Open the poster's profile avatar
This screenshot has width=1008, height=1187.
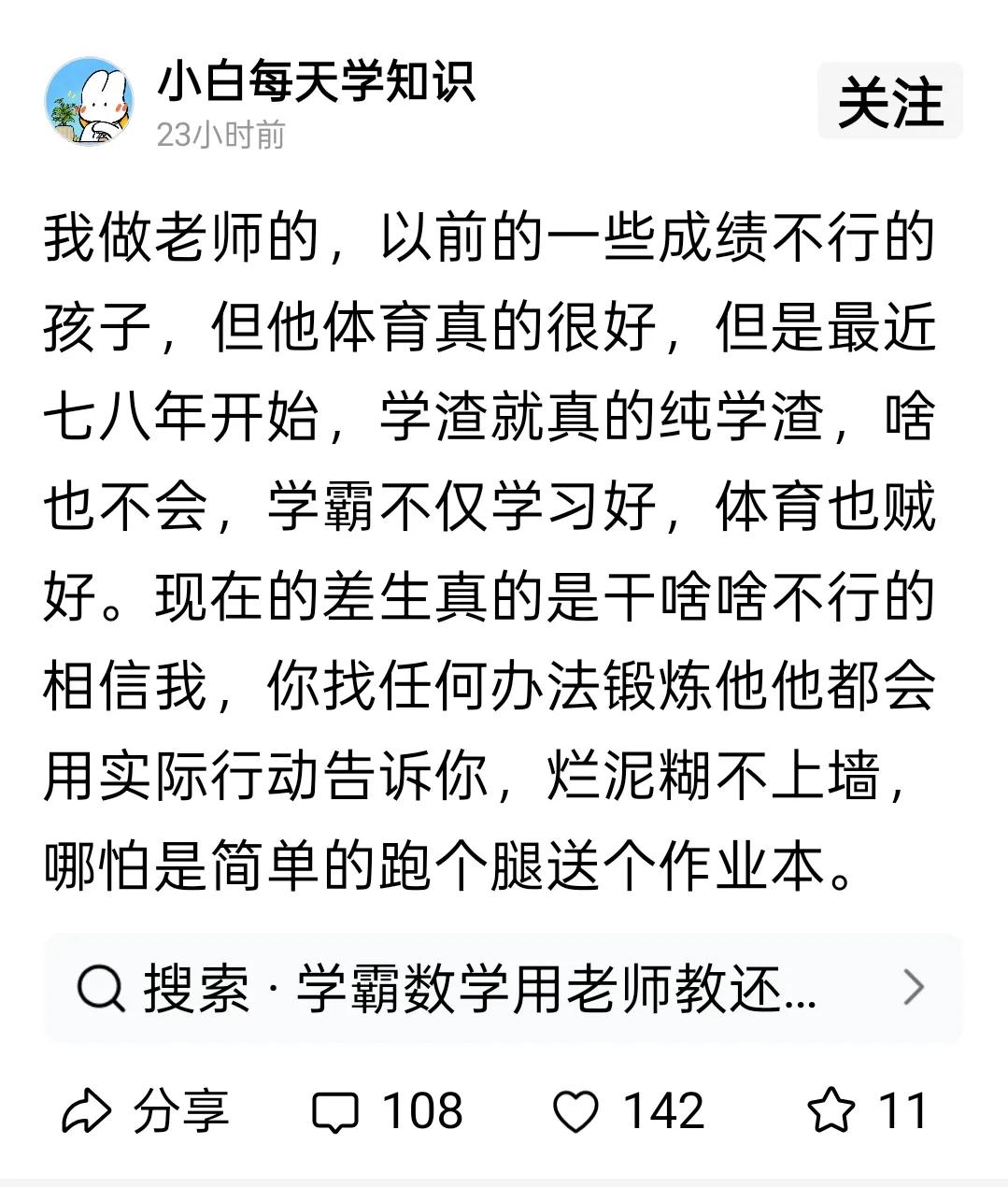click(92, 101)
